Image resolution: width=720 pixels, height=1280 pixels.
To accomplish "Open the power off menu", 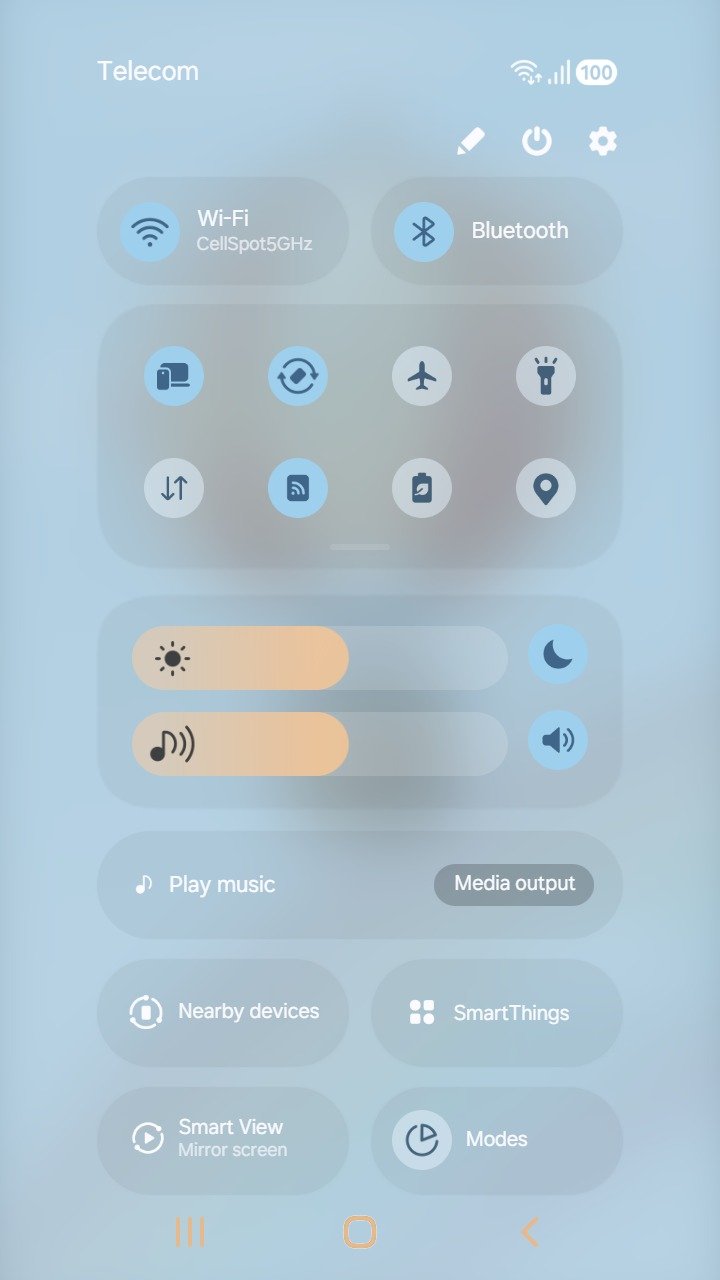I will (537, 141).
